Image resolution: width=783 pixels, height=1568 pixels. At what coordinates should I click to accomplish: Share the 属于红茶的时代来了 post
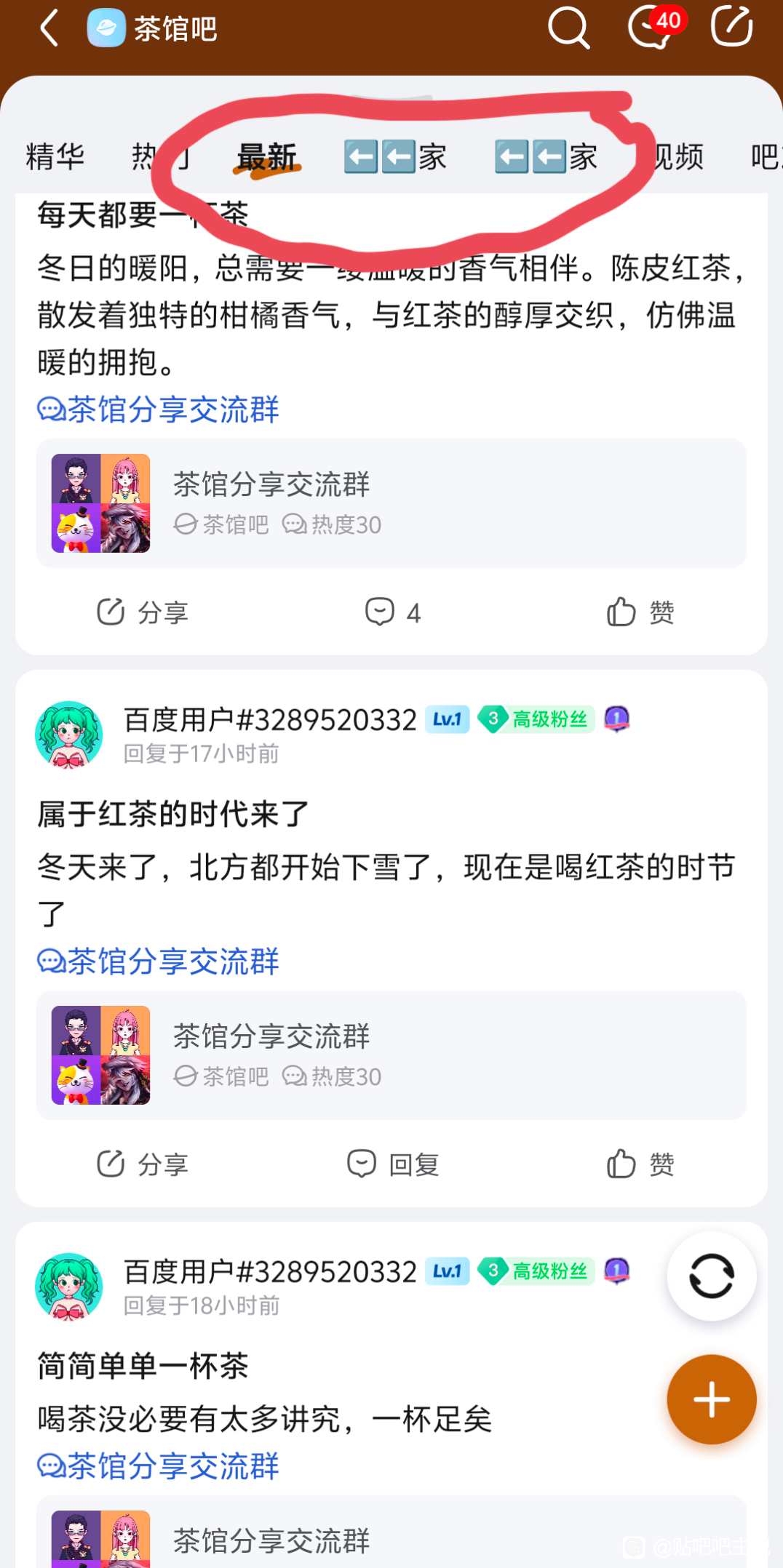[143, 1164]
